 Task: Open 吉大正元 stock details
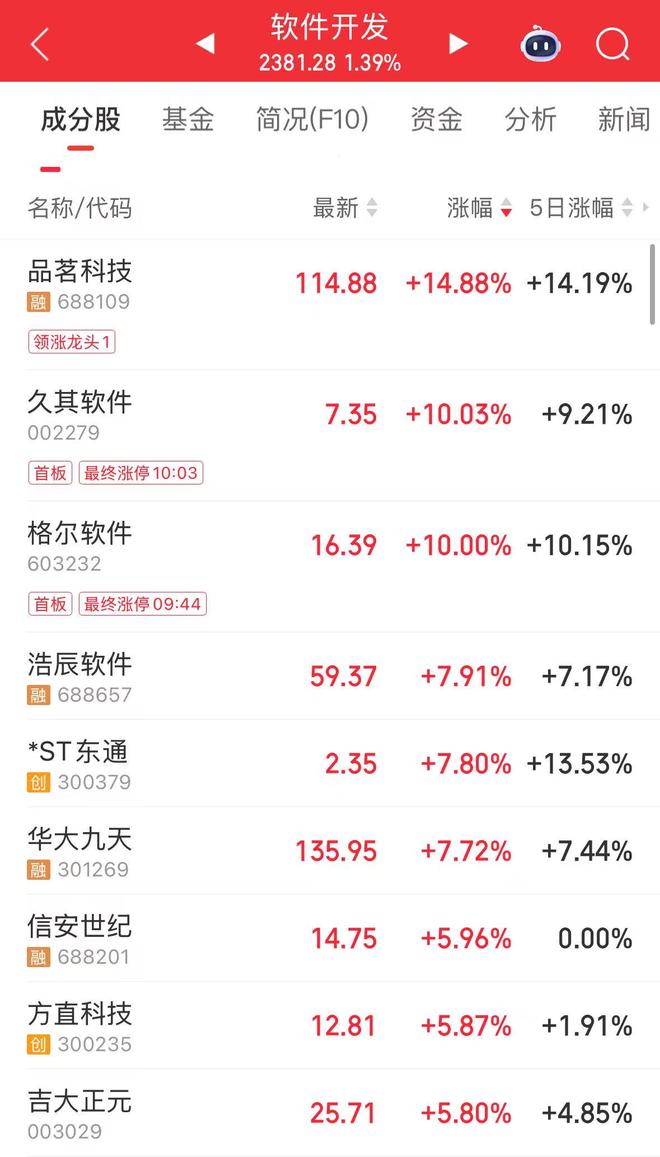tap(80, 1102)
